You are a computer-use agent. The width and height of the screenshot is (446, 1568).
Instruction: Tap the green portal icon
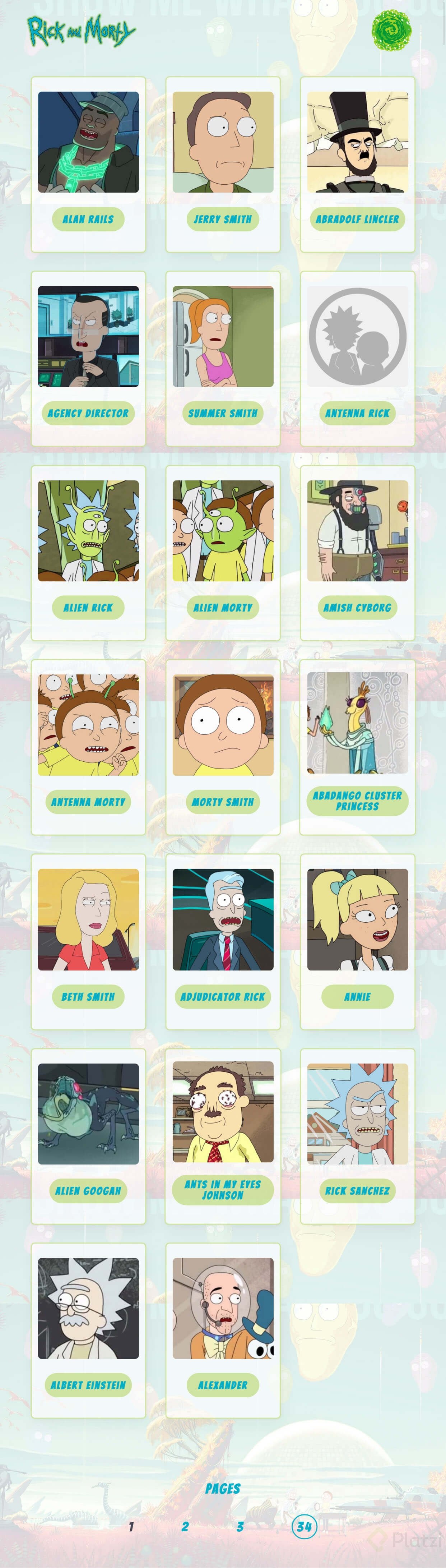(391, 31)
